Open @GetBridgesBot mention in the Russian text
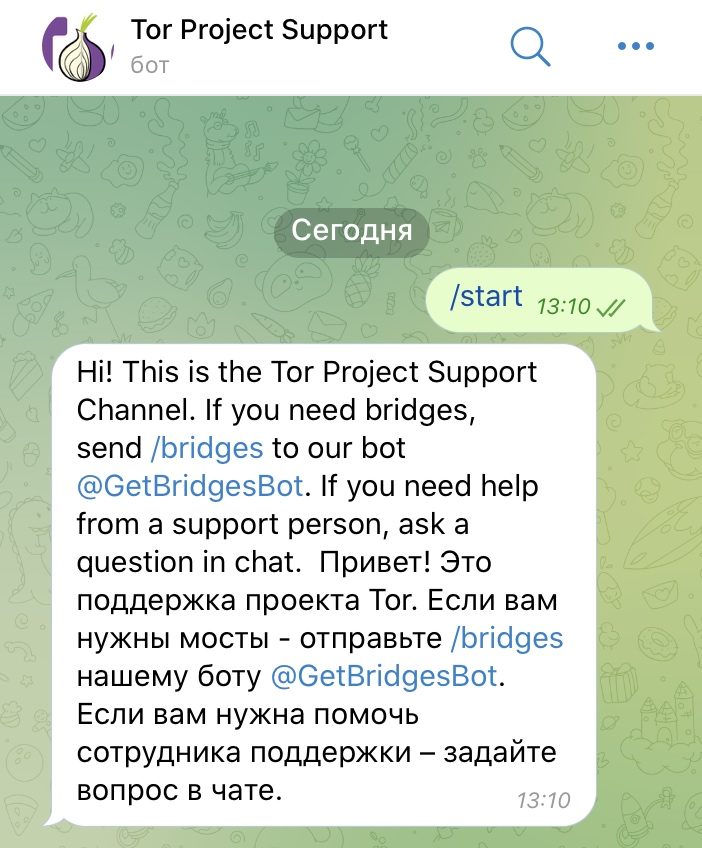The width and height of the screenshot is (702, 848). coord(384,676)
